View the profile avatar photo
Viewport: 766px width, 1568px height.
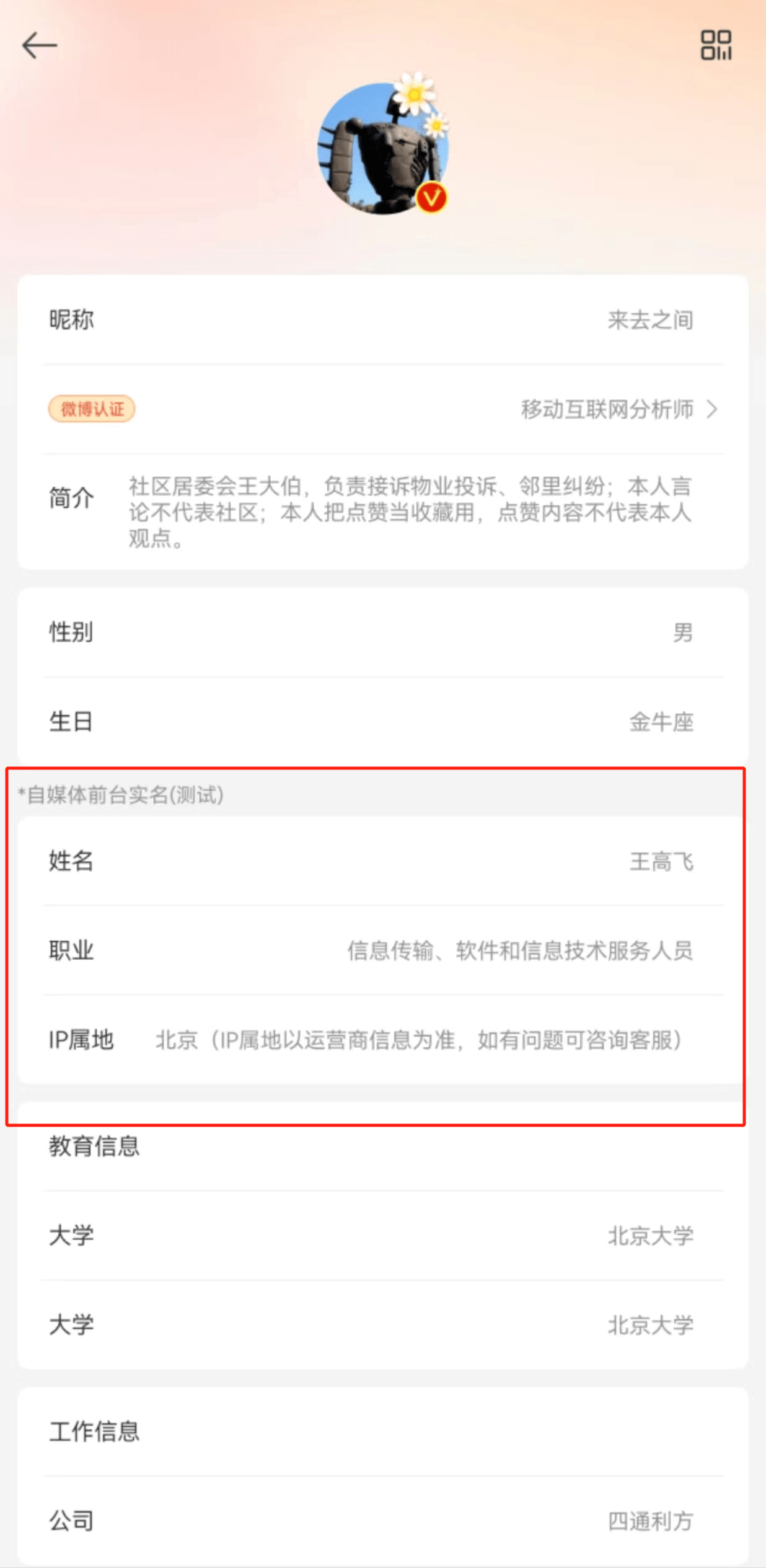coord(382,149)
